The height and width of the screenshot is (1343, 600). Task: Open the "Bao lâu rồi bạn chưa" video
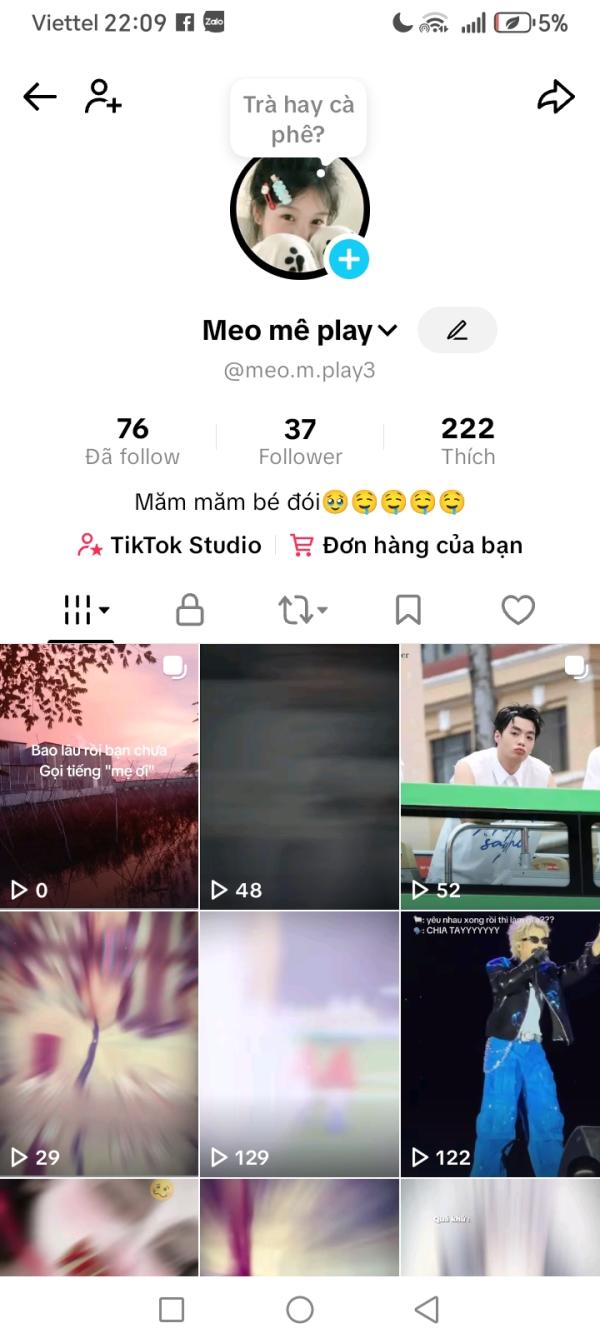point(99,776)
